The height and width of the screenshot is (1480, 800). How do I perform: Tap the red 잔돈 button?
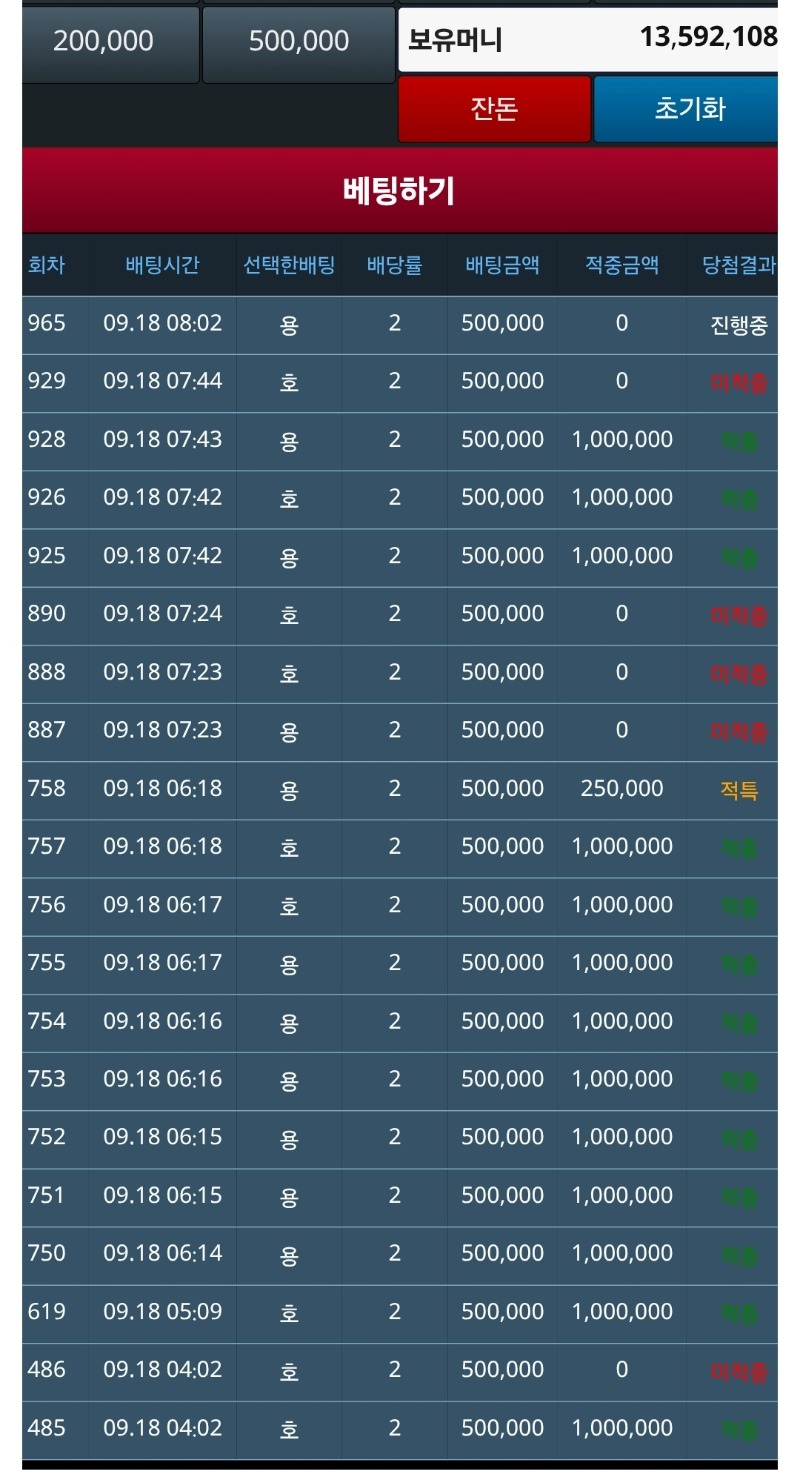pyautogui.click(x=494, y=109)
